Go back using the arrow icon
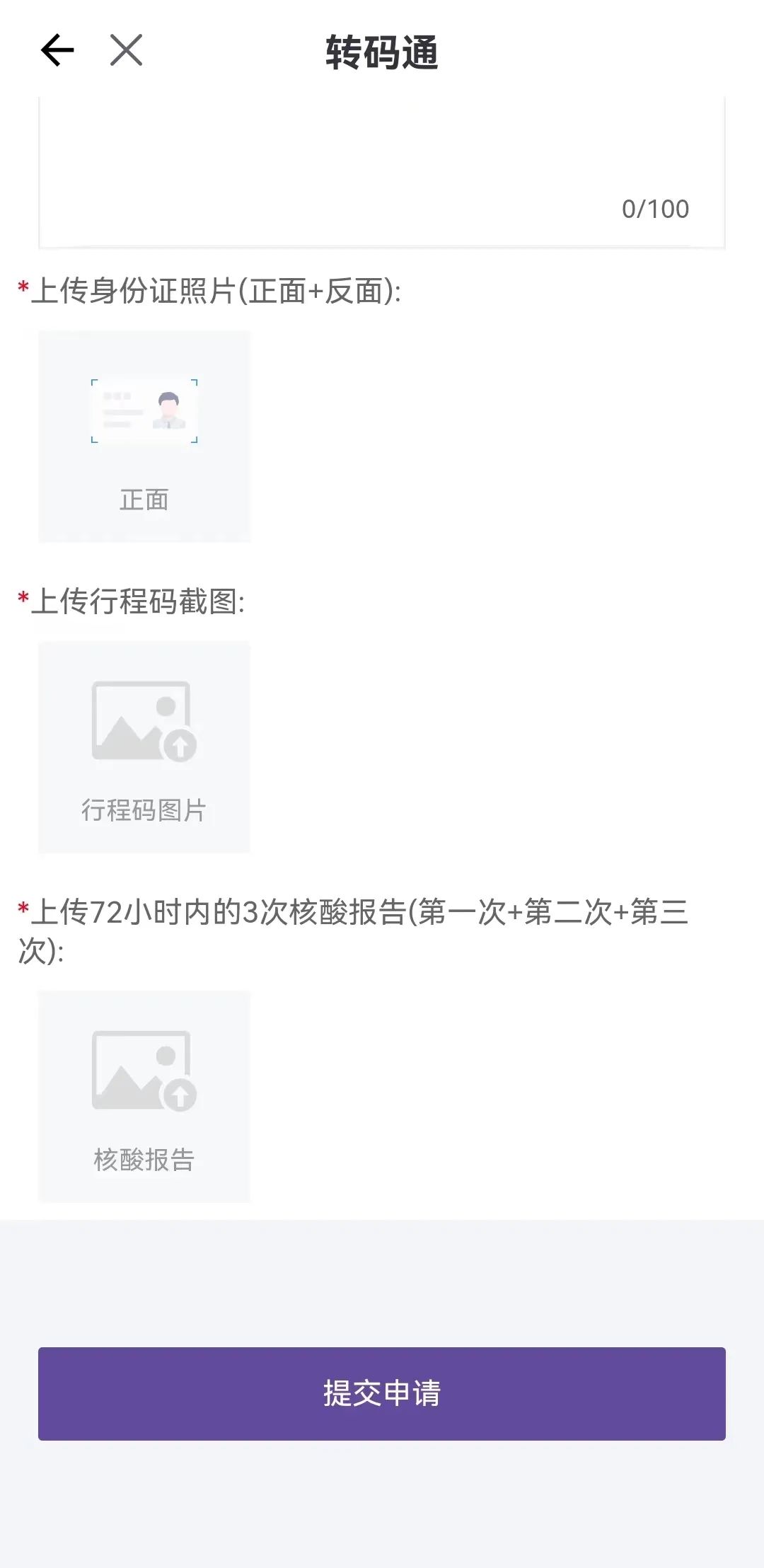This screenshot has height=1568, width=764. pyautogui.click(x=57, y=50)
